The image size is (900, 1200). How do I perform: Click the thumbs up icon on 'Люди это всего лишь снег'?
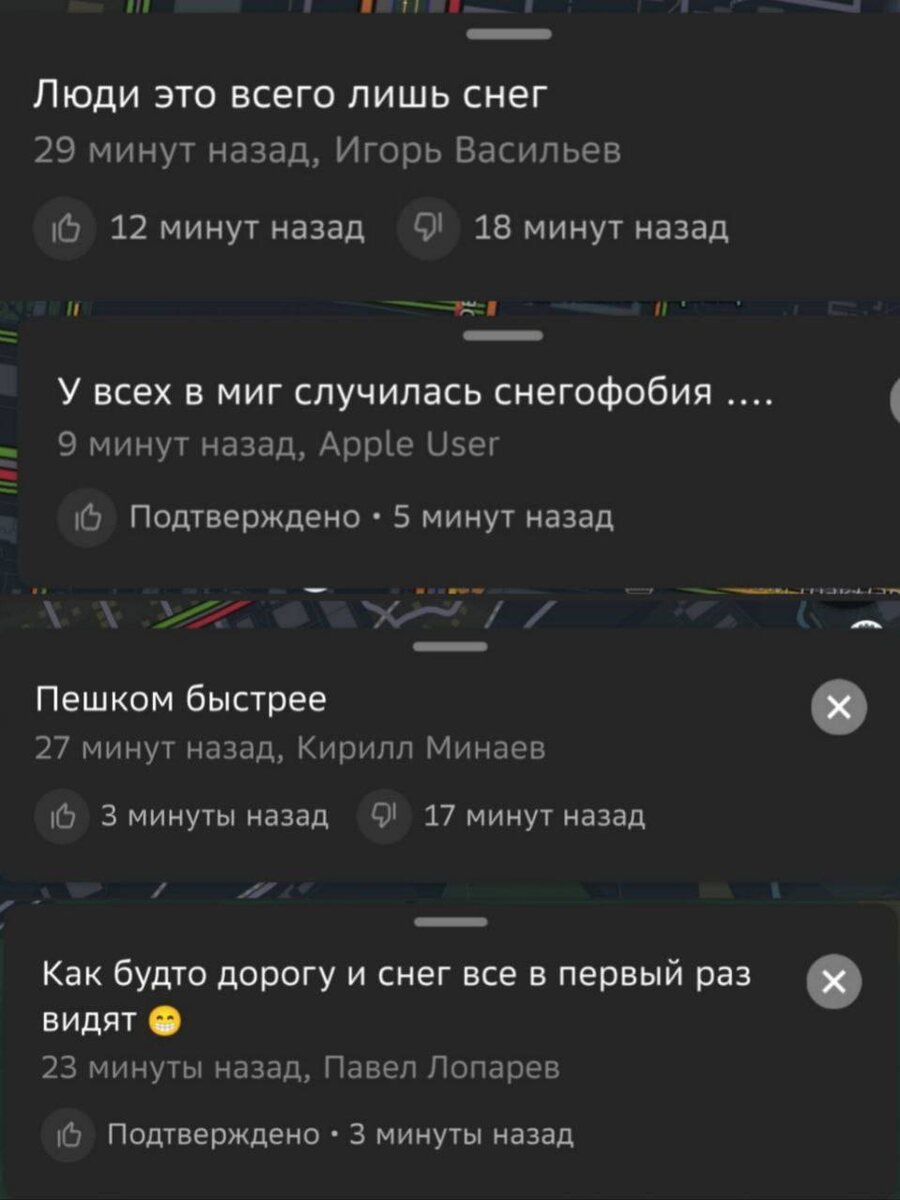tap(64, 228)
